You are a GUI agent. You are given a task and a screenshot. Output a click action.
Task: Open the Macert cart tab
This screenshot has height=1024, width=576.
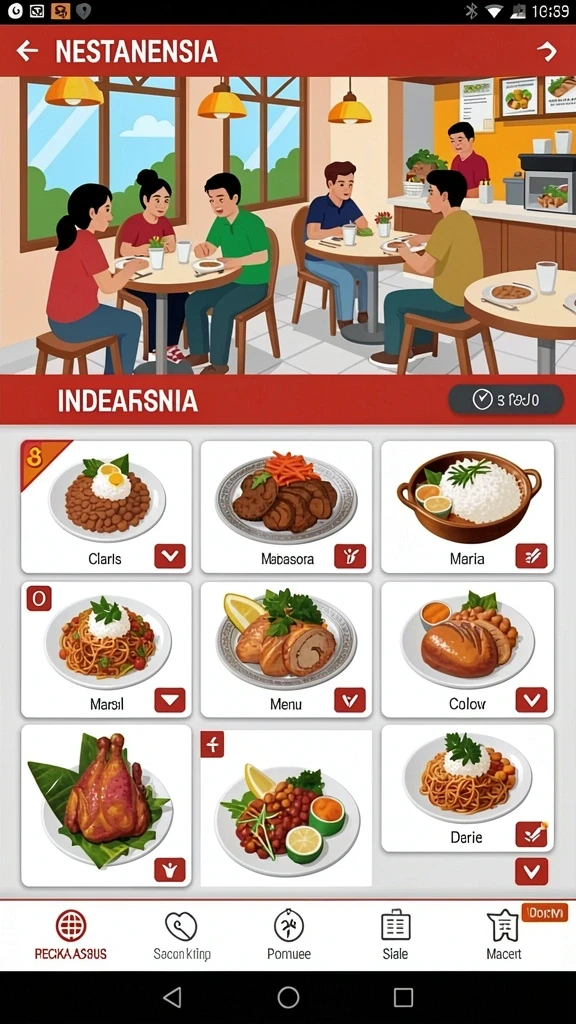pos(504,936)
